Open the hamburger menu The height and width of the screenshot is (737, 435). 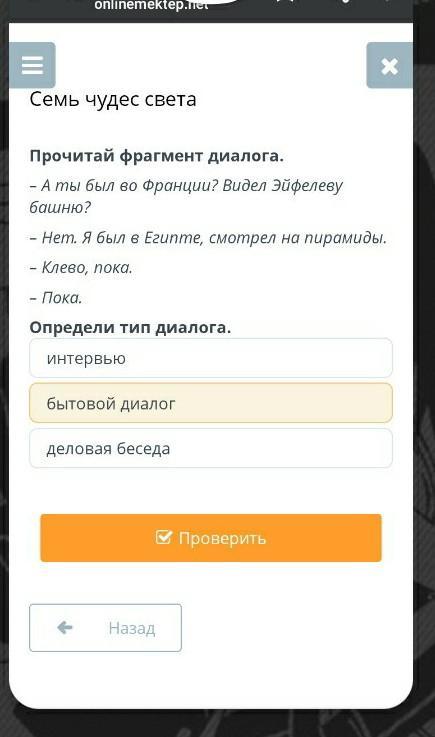[32, 65]
